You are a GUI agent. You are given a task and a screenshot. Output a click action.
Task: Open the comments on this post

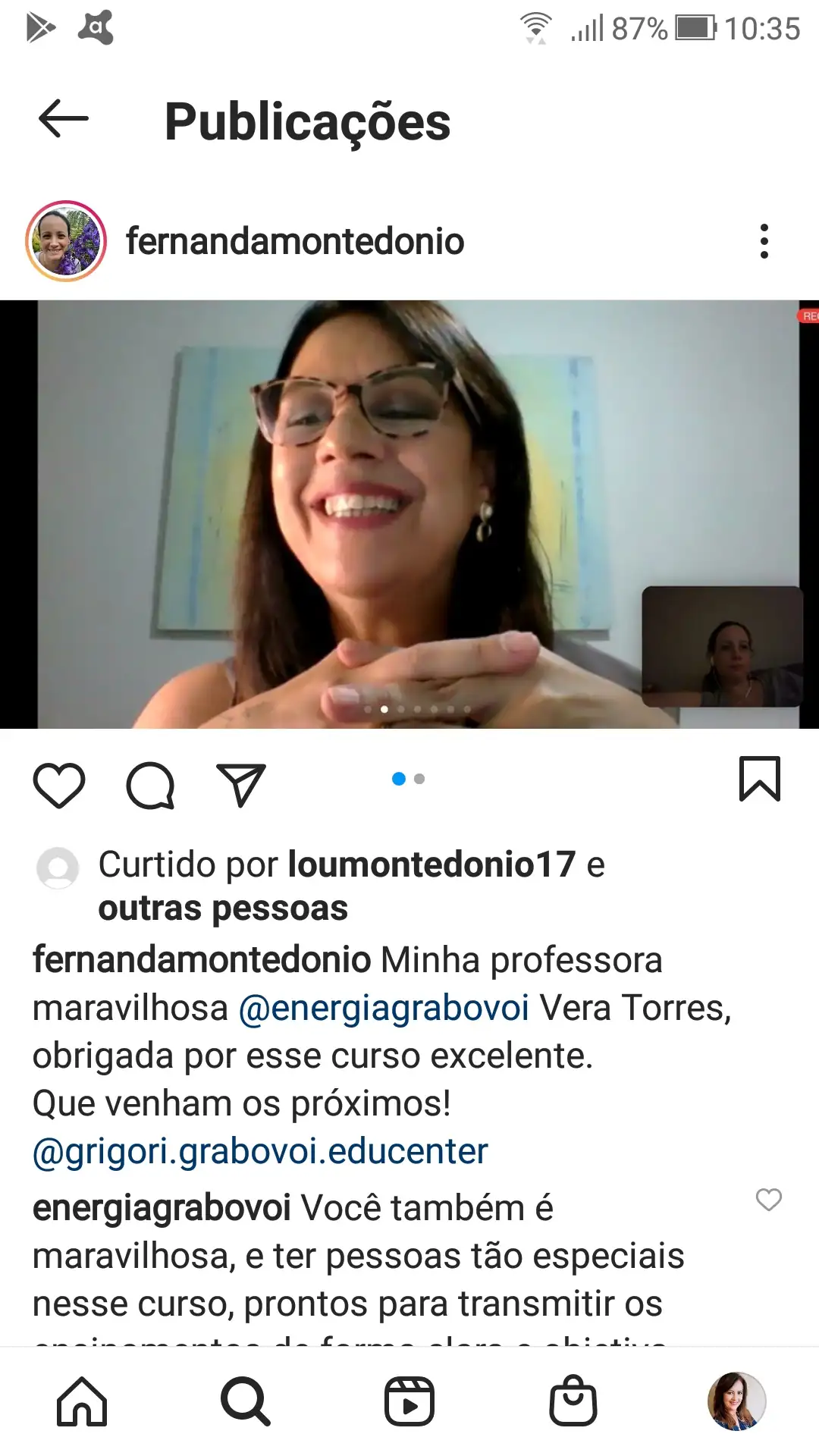150,785
